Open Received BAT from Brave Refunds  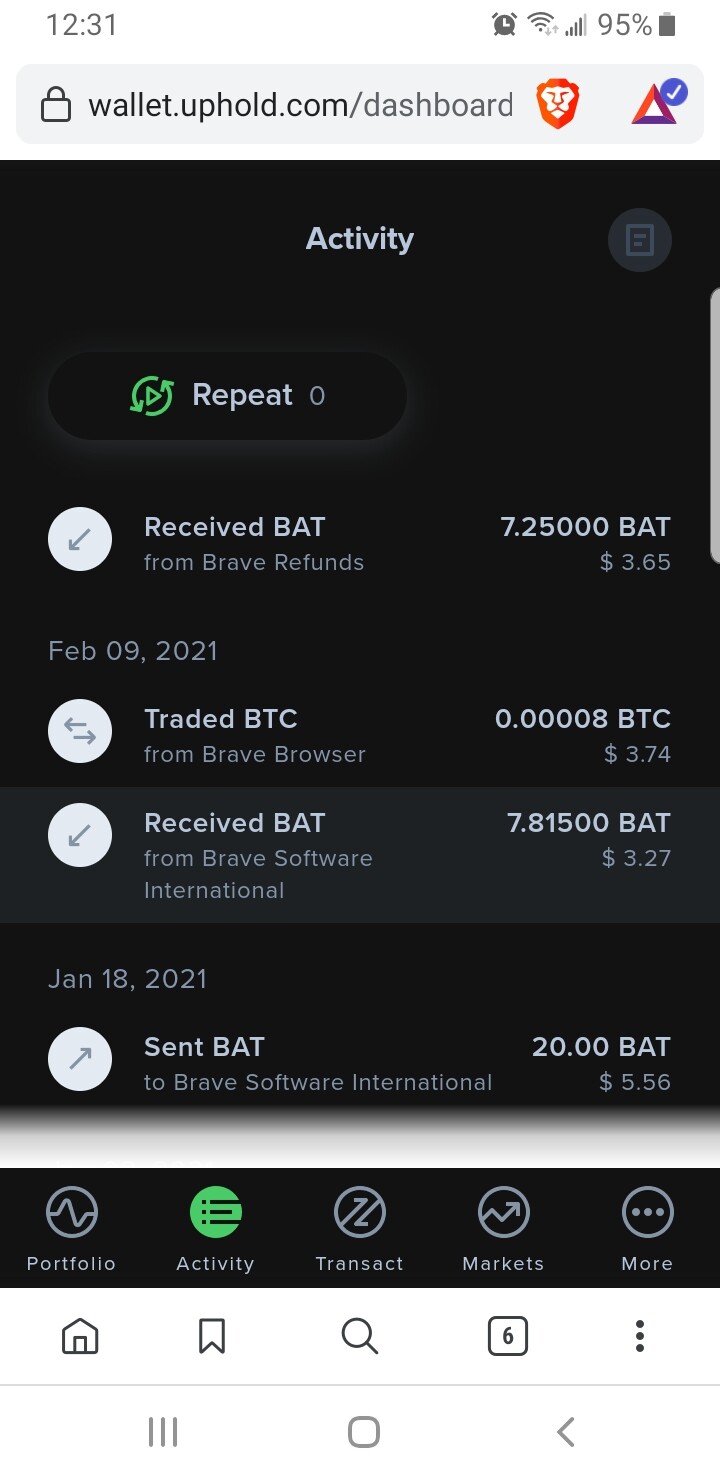360,543
